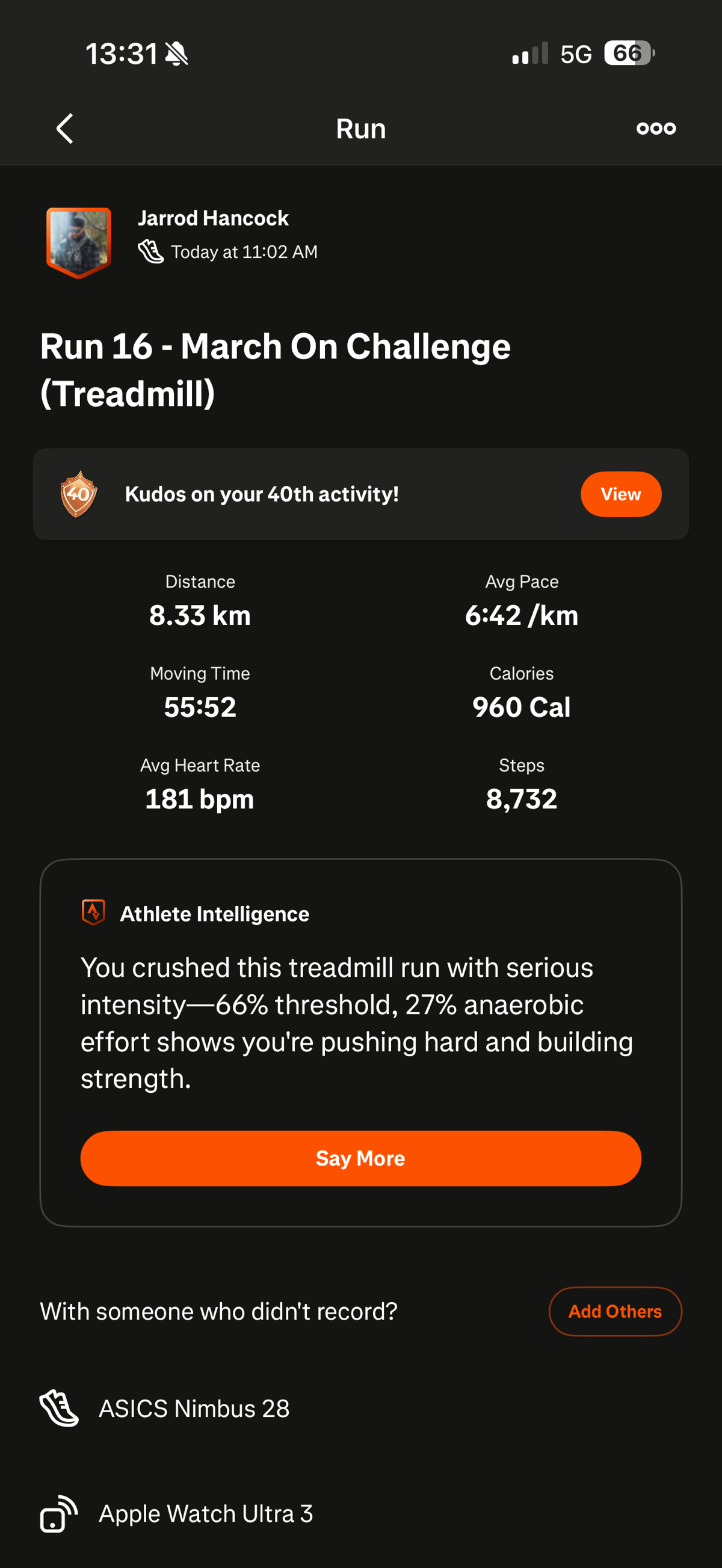This screenshot has height=1568, width=722.
Task: Open the Apple Watch Ultra 3 device row
Action: [x=206, y=1513]
